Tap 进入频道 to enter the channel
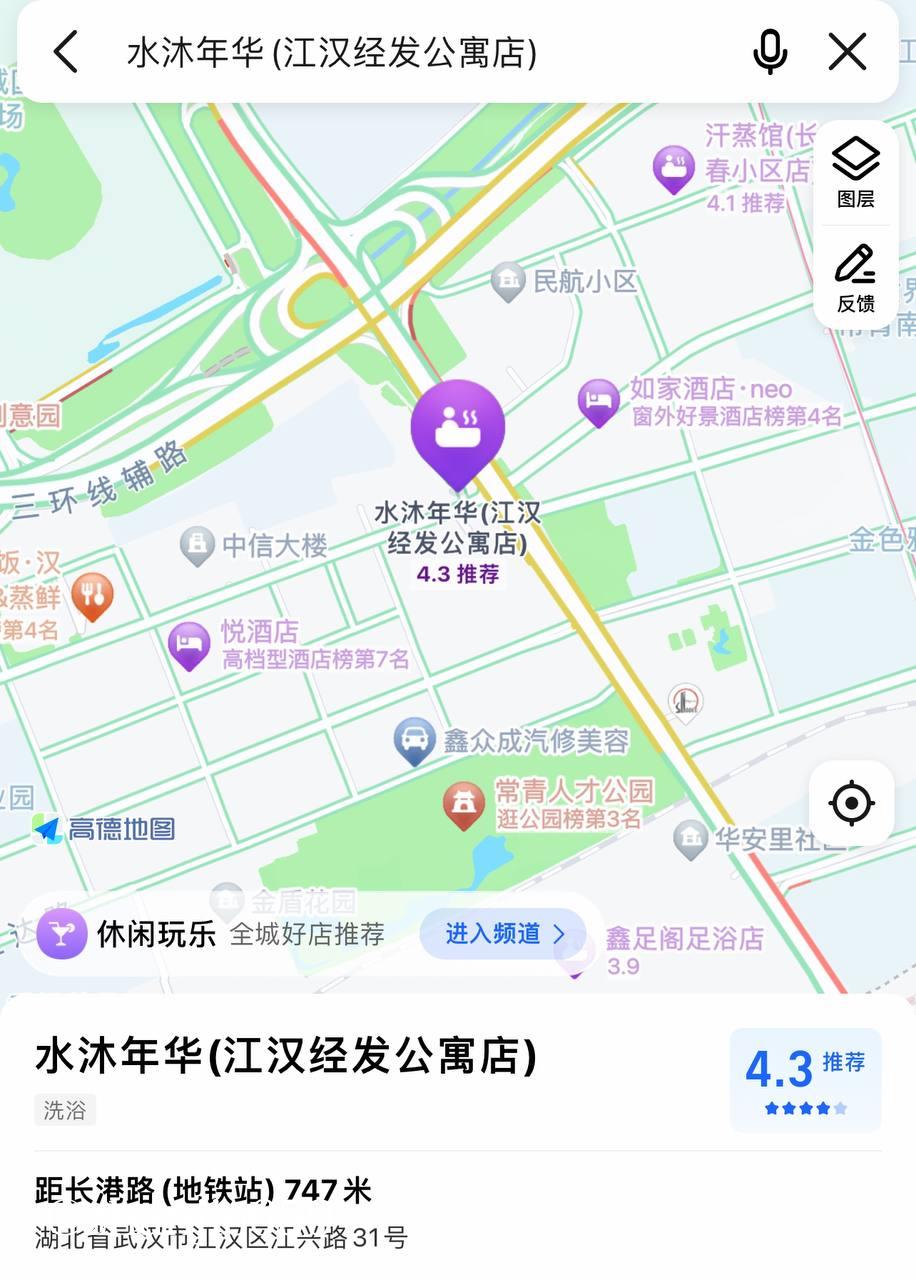The height and width of the screenshot is (1280, 916). pyautogui.click(x=503, y=934)
